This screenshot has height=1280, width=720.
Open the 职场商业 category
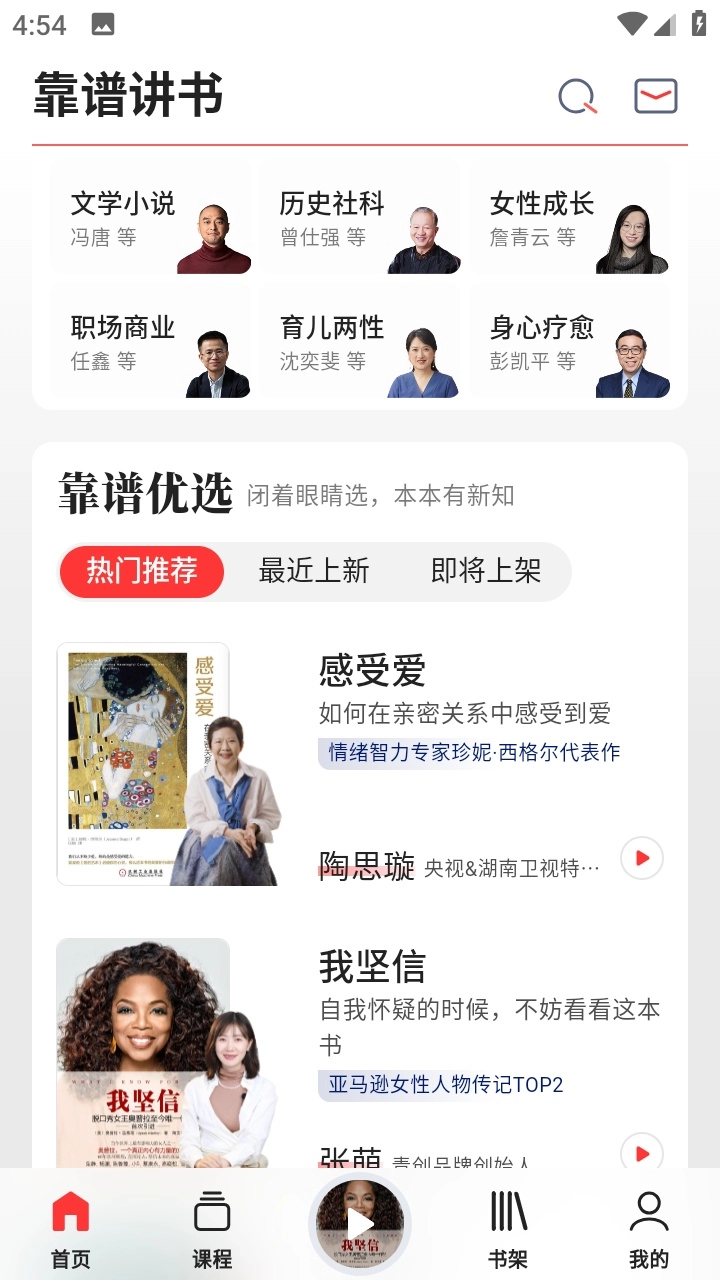pos(150,343)
